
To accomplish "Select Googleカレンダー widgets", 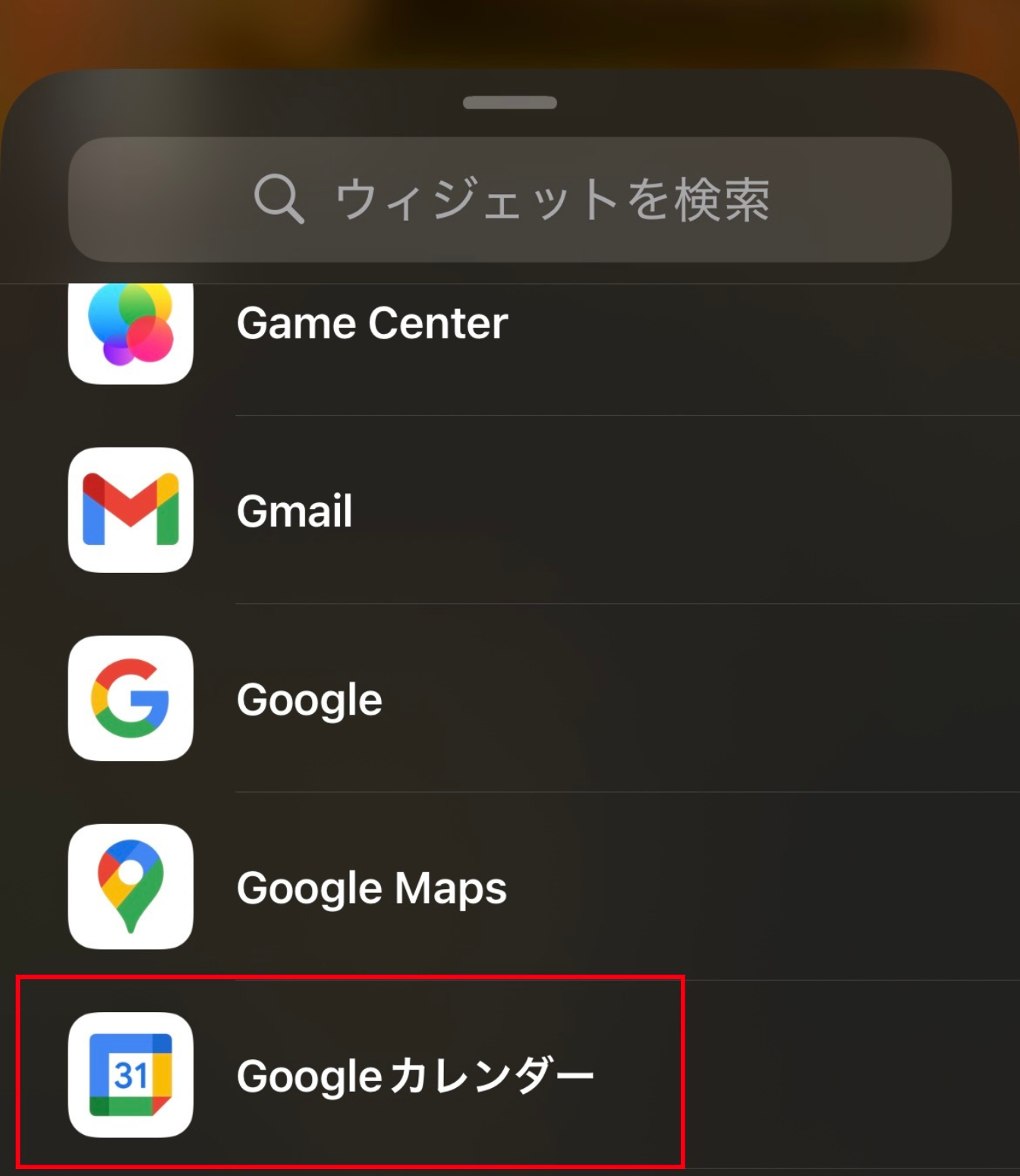I will tap(414, 1075).
